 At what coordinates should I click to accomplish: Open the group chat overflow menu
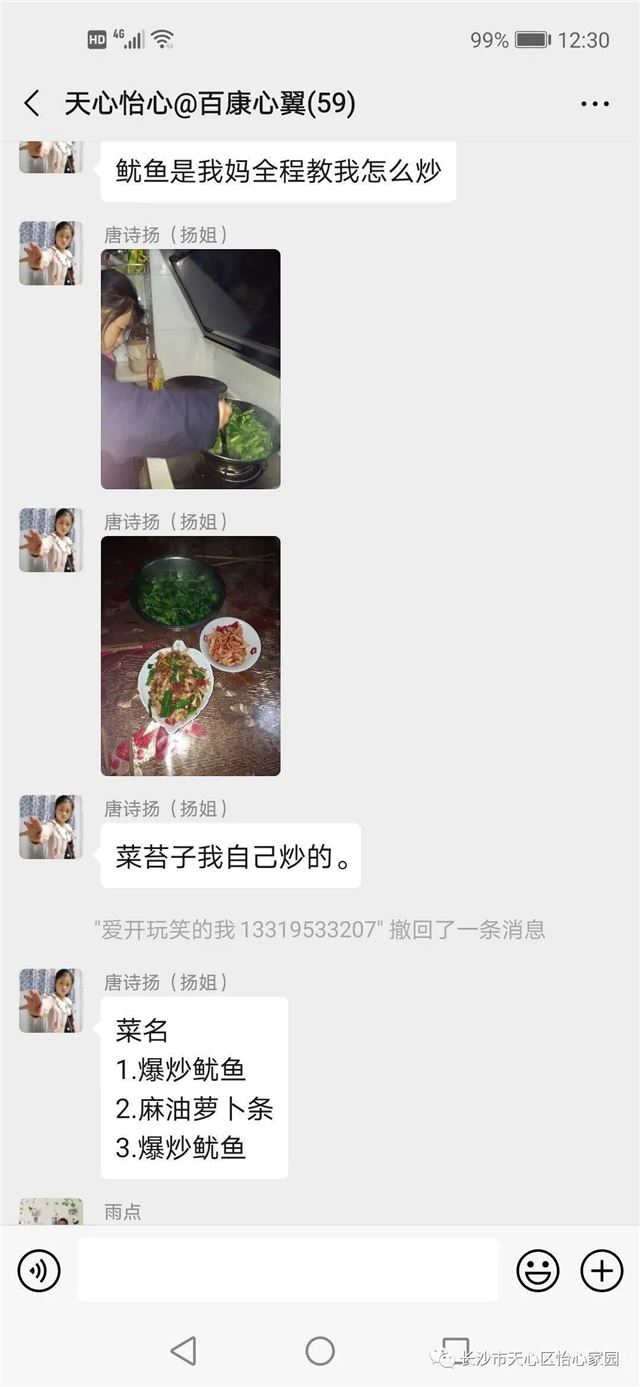[x=595, y=104]
